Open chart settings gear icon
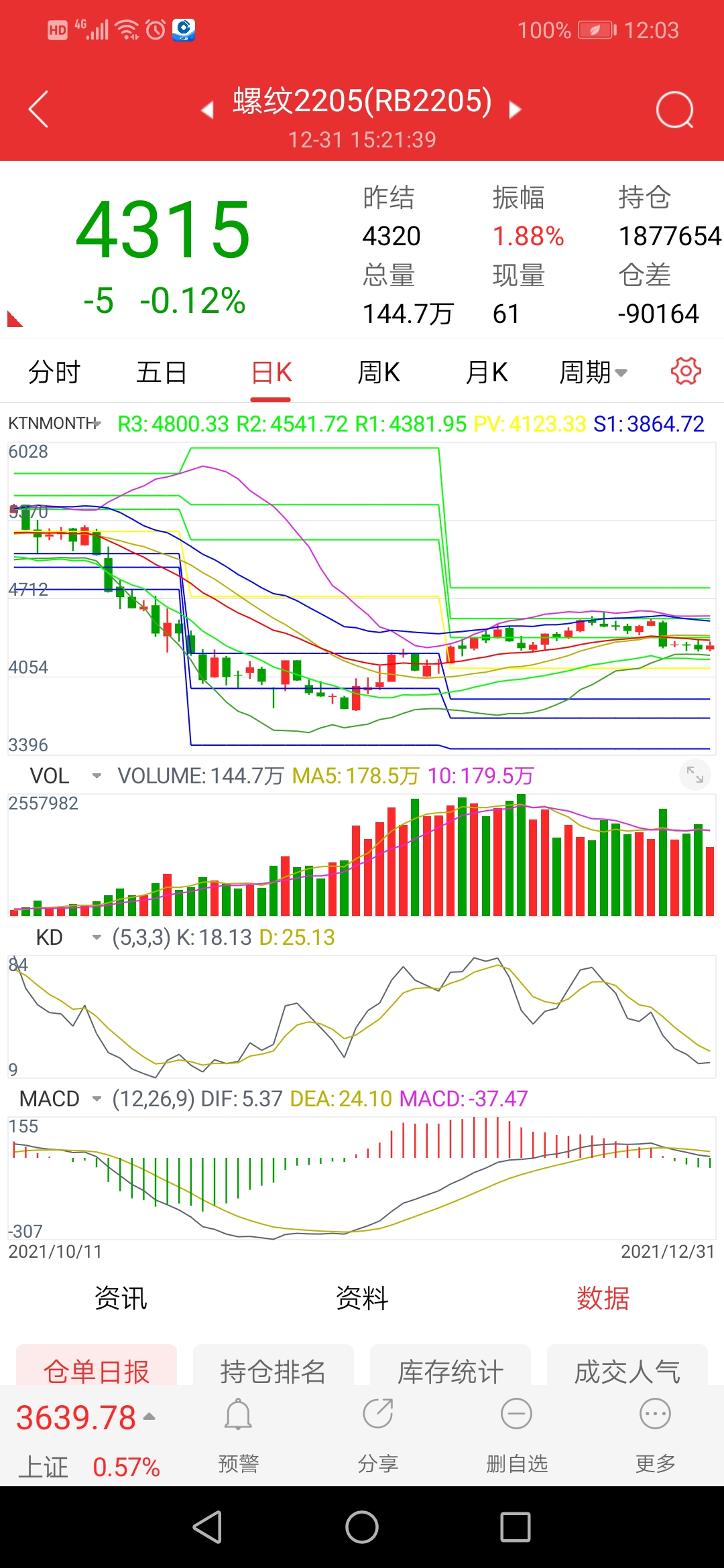The image size is (724, 1568). (686, 371)
